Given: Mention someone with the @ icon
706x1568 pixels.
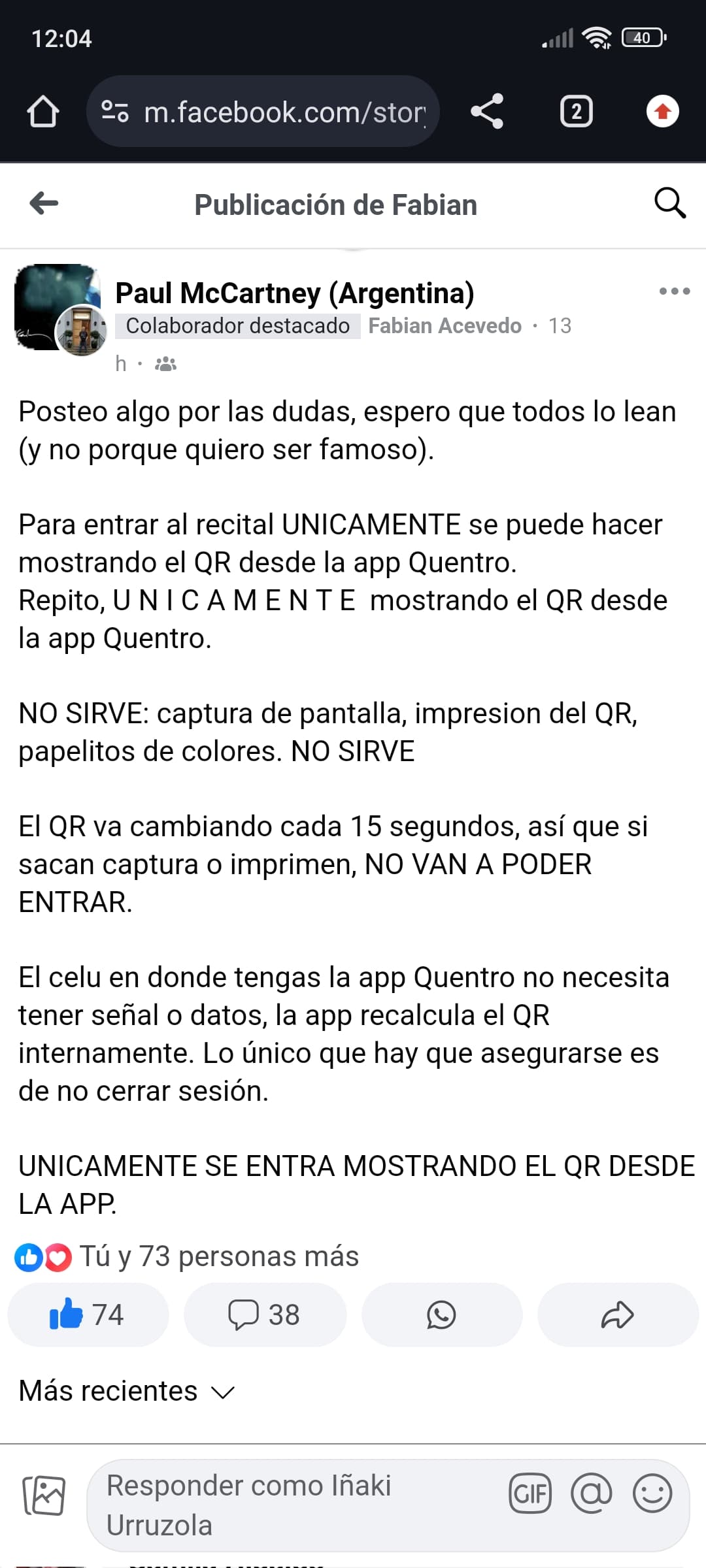Looking at the screenshot, I should coord(591,1494).
